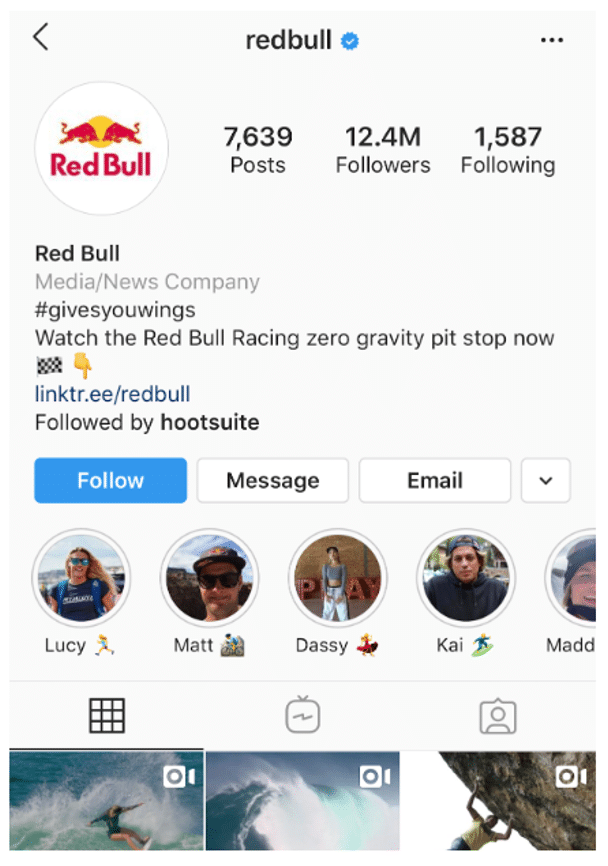Screen dimensions: 608x866
Task: Open the rock climber video post
Action: pos(499,800)
